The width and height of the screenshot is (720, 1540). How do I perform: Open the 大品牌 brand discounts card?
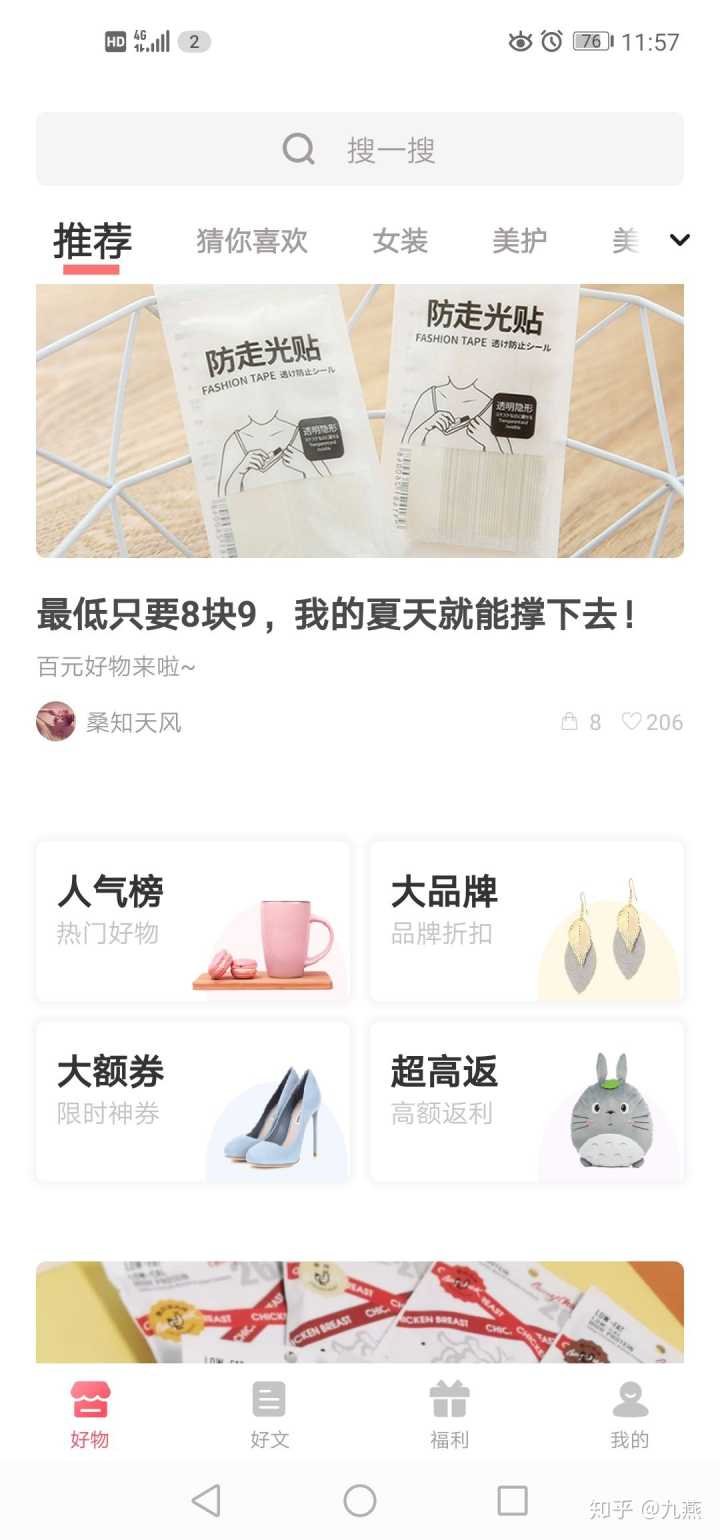click(527, 921)
